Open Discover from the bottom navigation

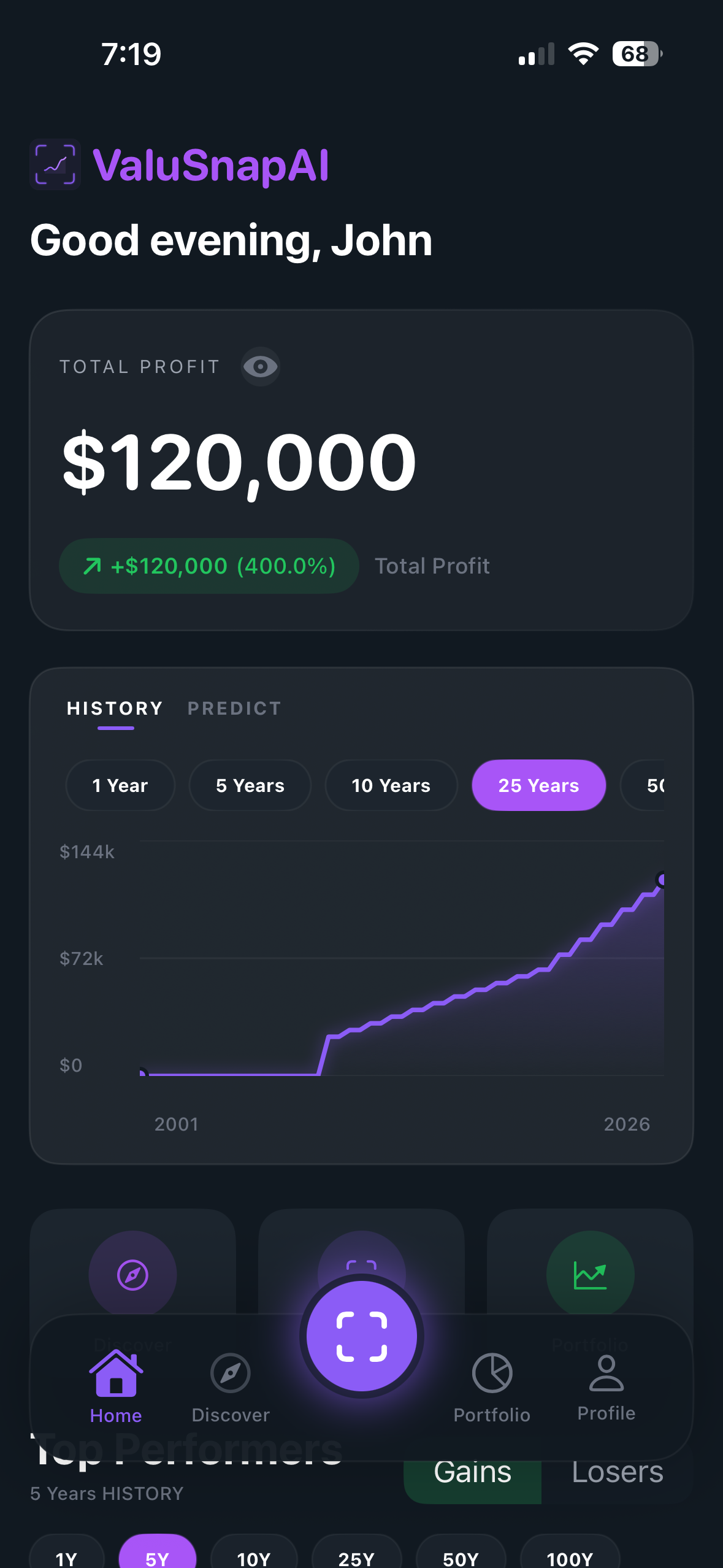[x=229, y=1376]
